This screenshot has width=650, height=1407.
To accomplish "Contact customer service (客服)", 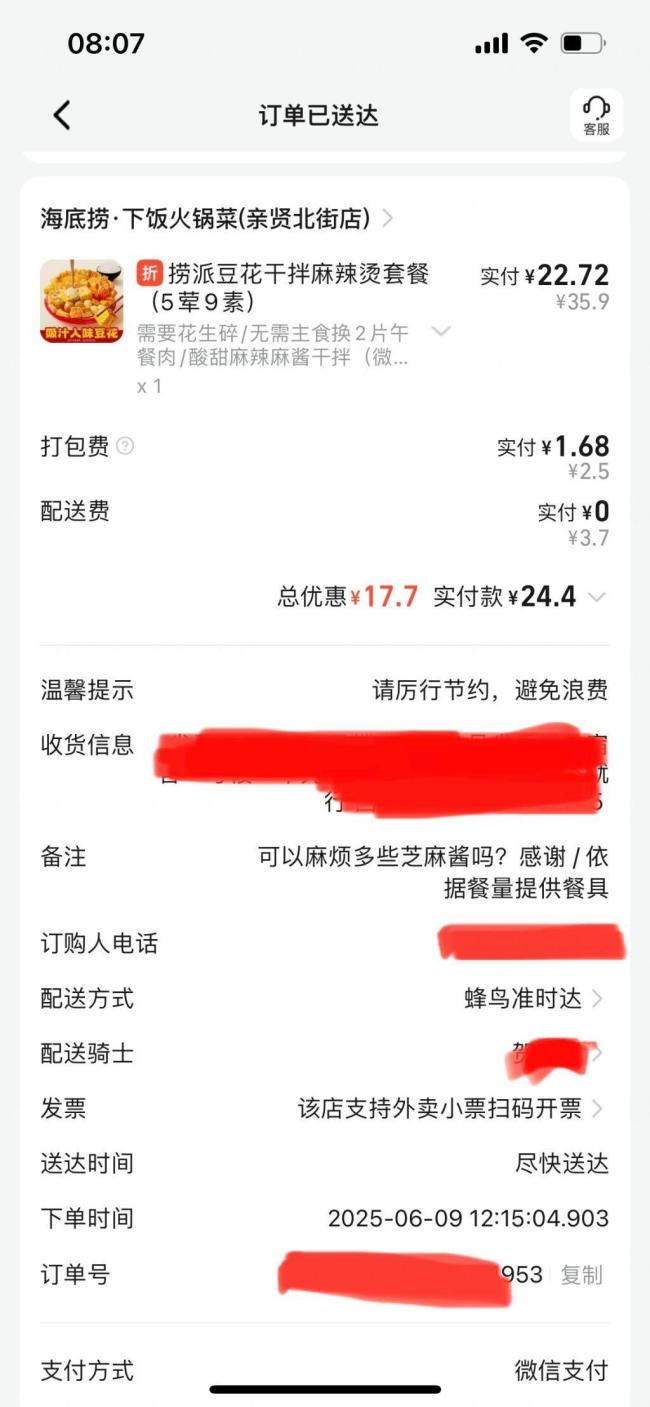I will point(596,115).
